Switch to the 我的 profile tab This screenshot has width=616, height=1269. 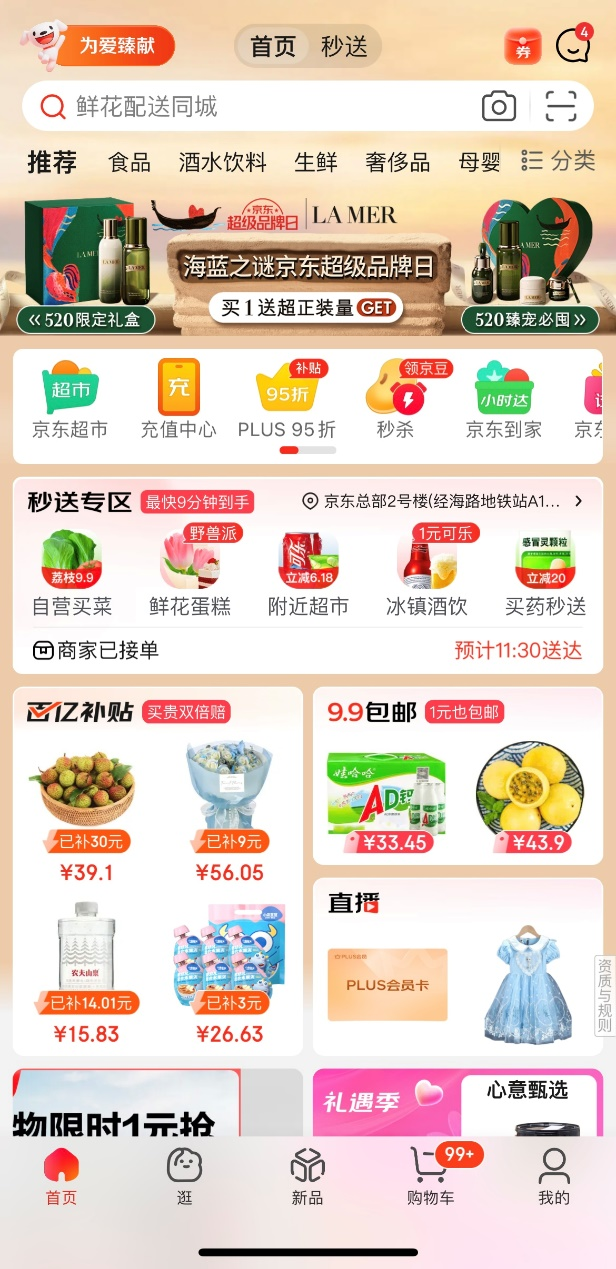553,1176
